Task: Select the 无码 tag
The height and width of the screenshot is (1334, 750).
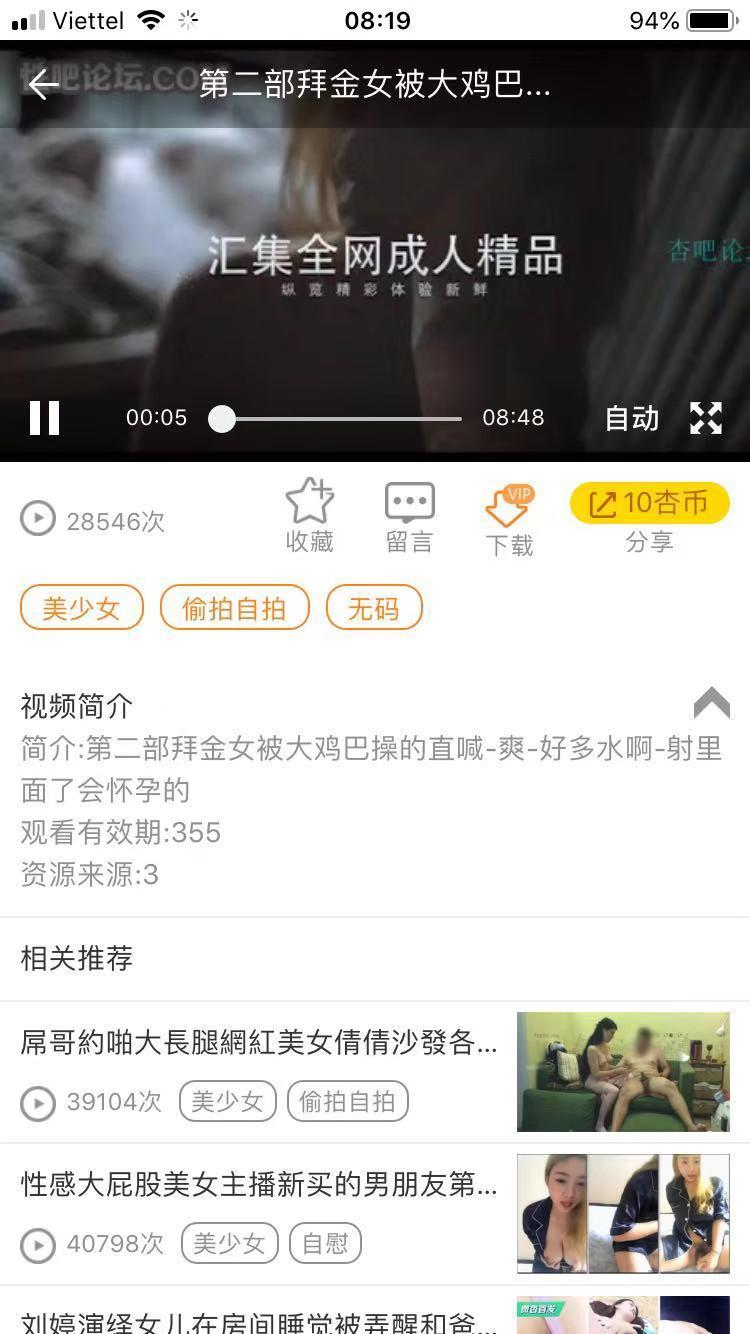Action: 374,607
